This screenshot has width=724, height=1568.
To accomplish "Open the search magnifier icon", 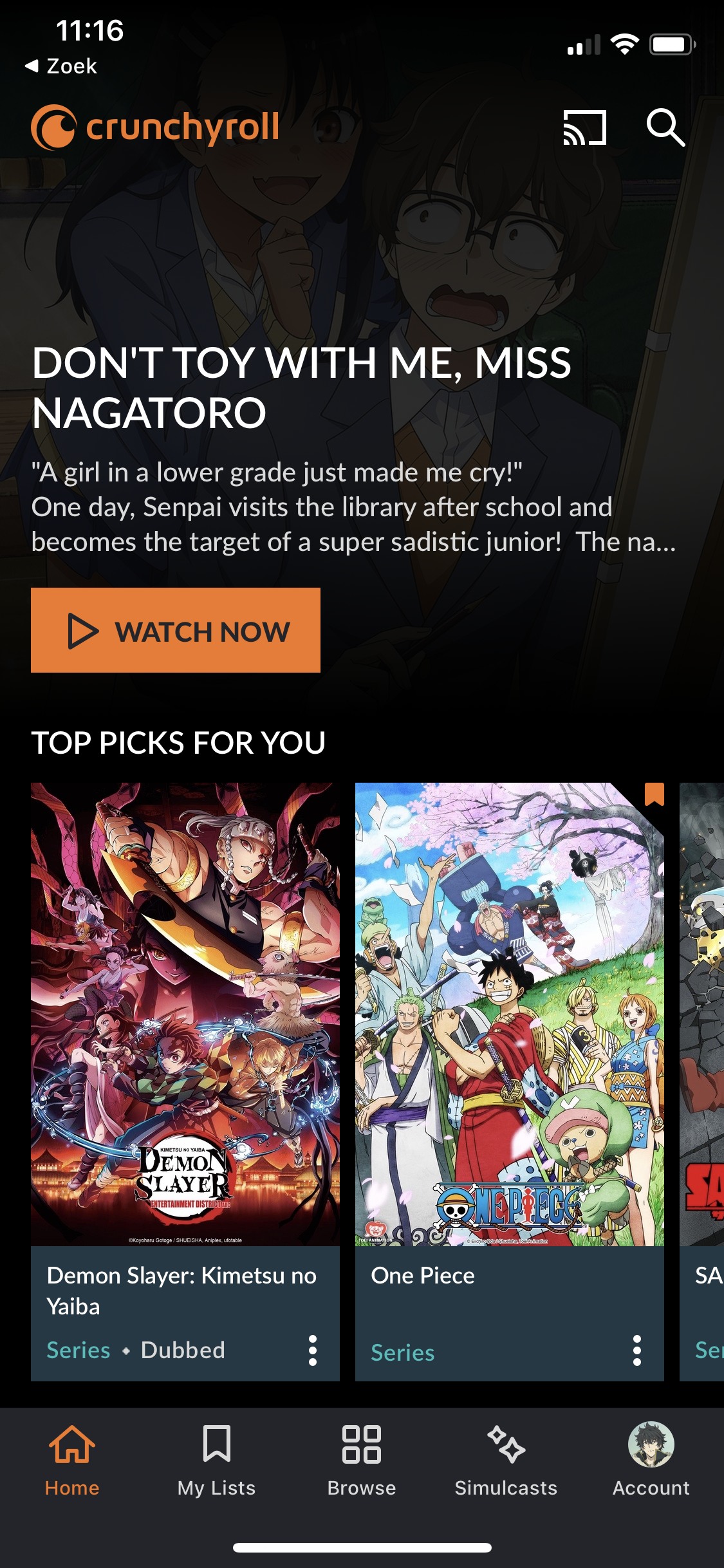I will (665, 127).
